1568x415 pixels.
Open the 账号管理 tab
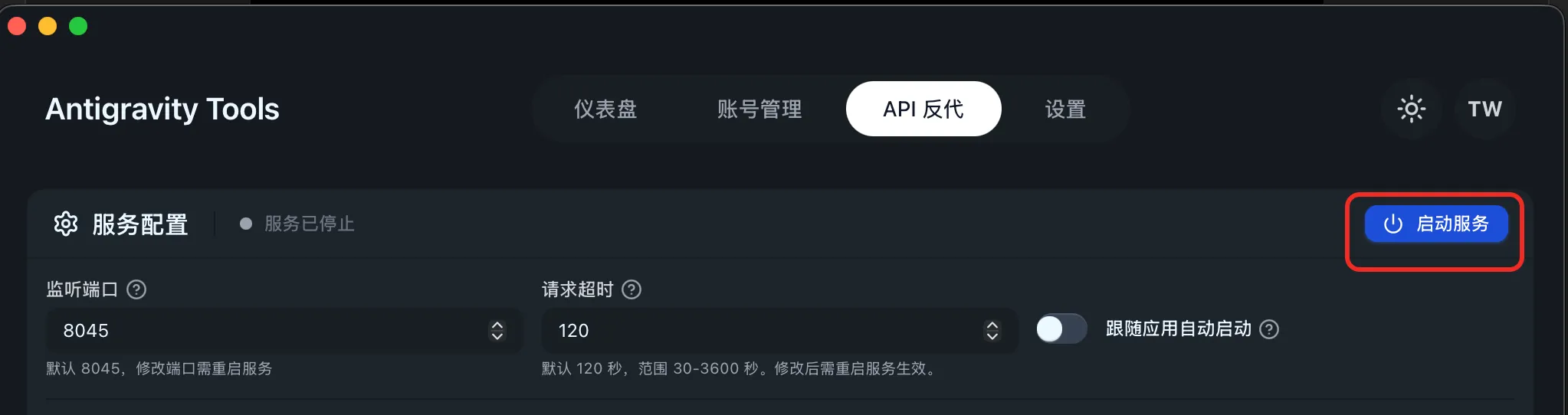pyautogui.click(x=759, y=109)
